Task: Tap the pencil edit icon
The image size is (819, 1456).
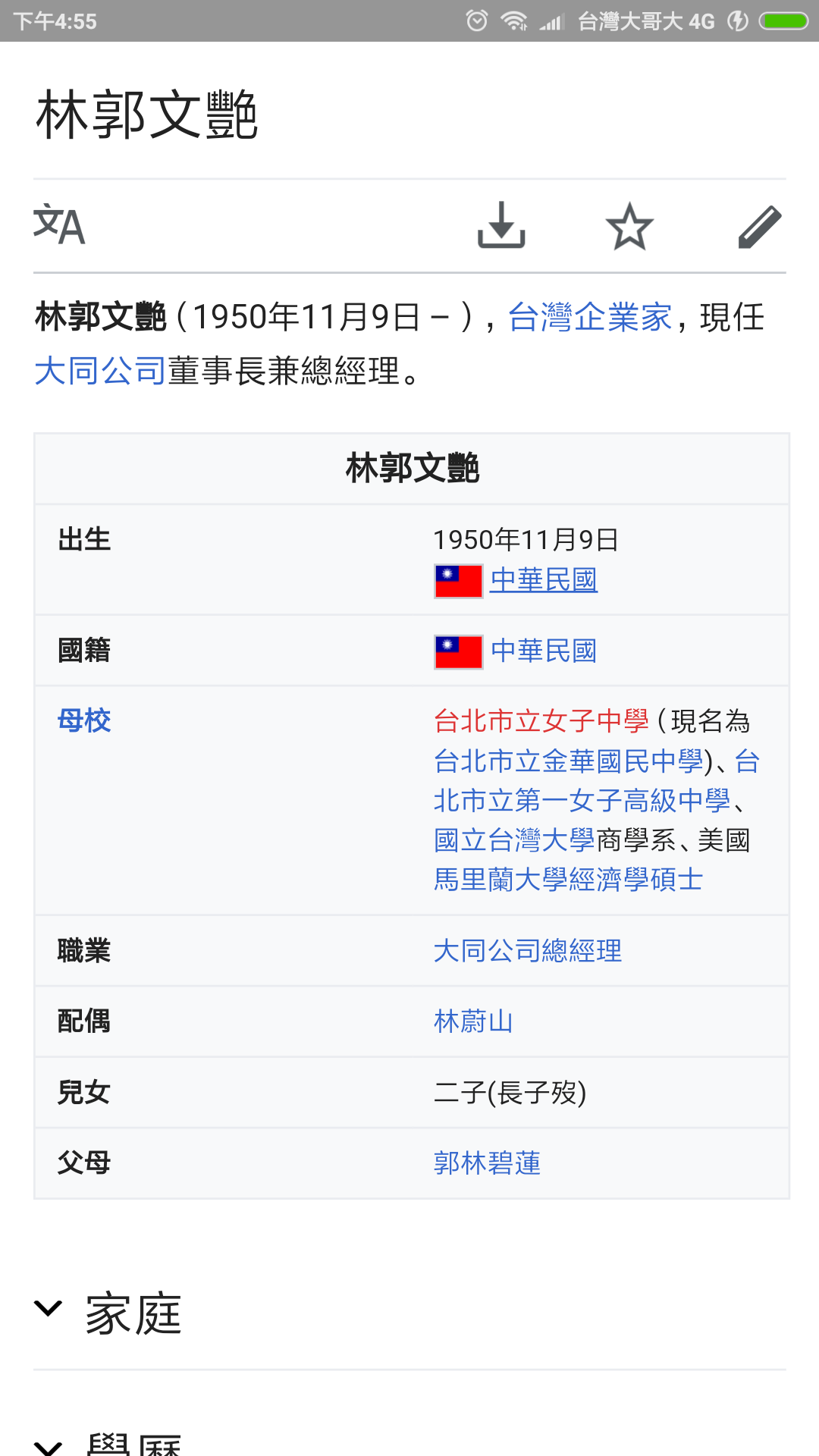Action: (761, 225)
